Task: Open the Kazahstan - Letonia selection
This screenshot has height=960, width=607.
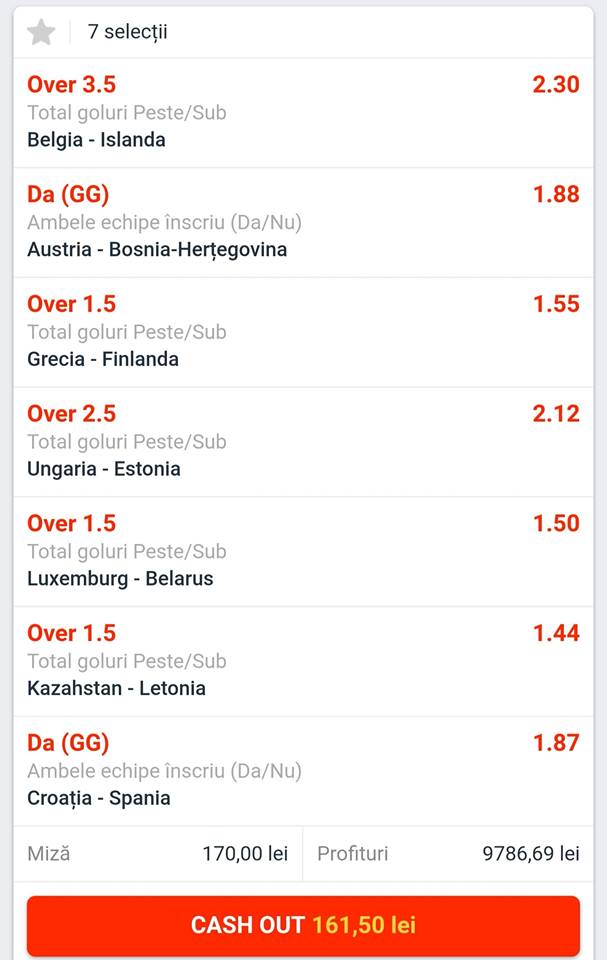Action: (303, 661)
